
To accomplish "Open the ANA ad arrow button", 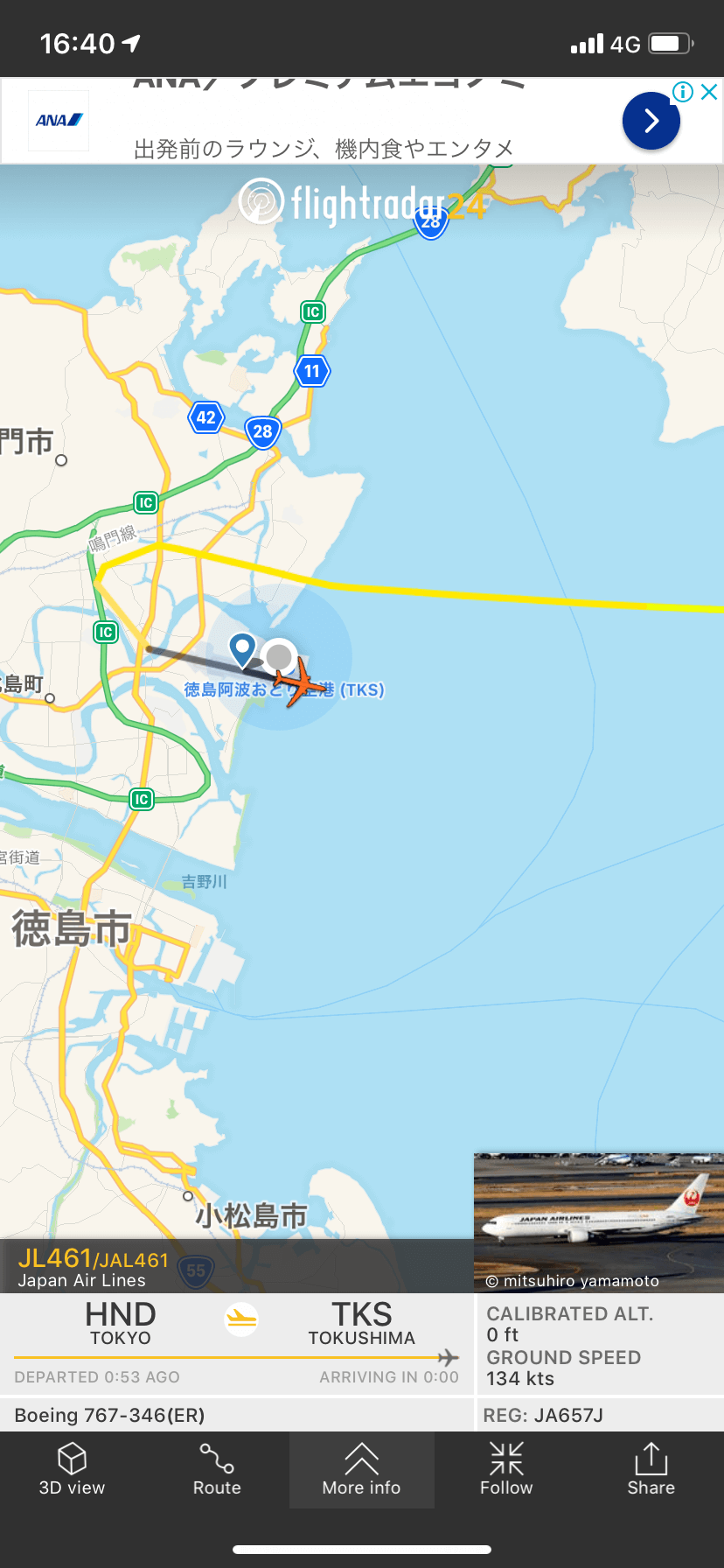I will click(651, 121).
